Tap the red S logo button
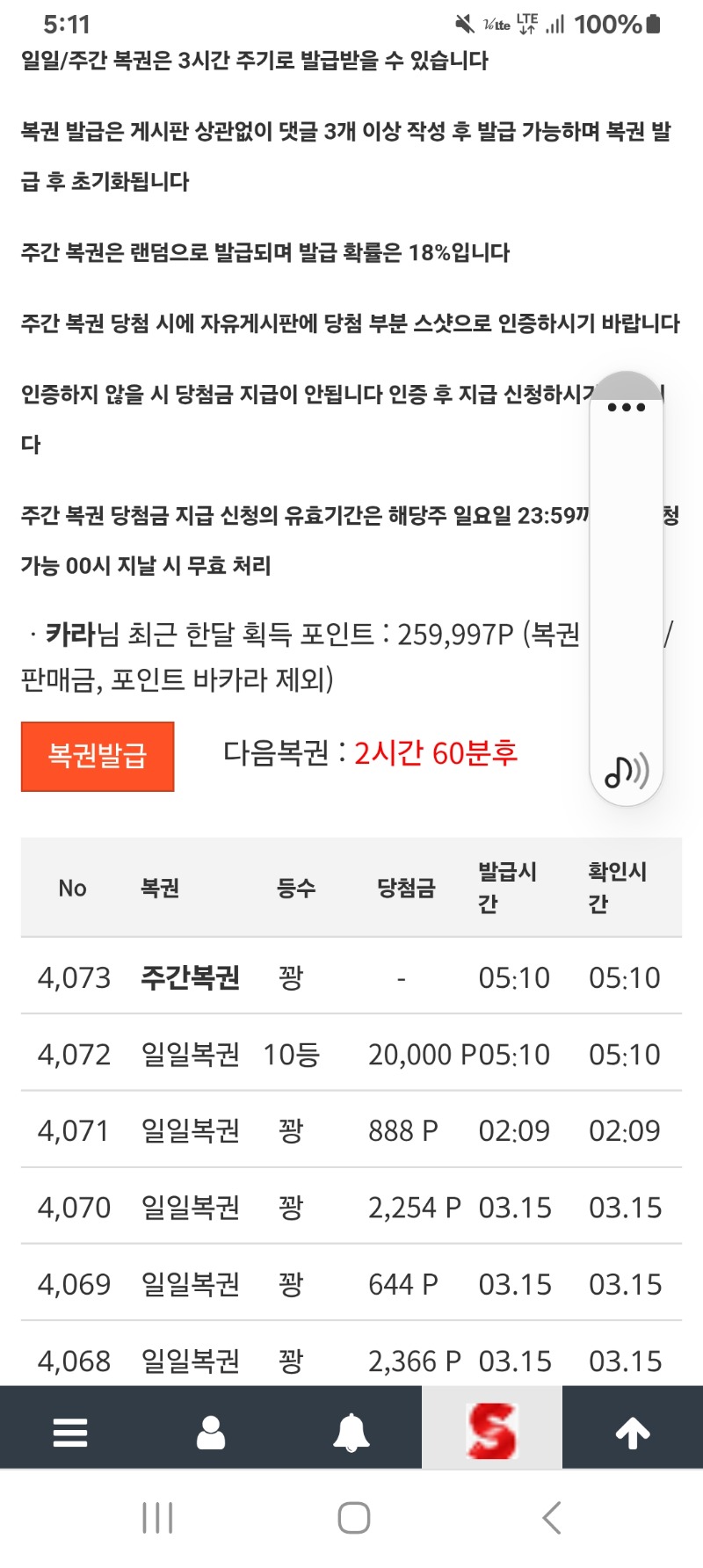Screen dimensions: 703x1568 tap(492, 1432)
